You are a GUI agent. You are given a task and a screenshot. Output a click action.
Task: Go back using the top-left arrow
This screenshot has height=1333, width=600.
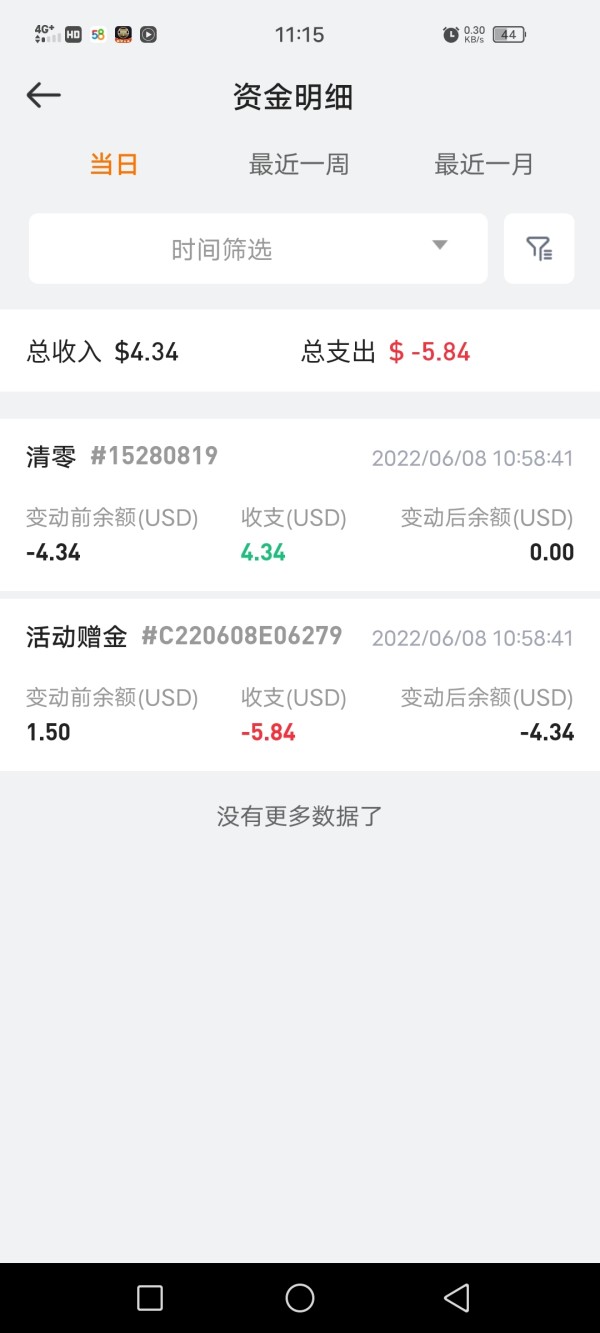44,96
